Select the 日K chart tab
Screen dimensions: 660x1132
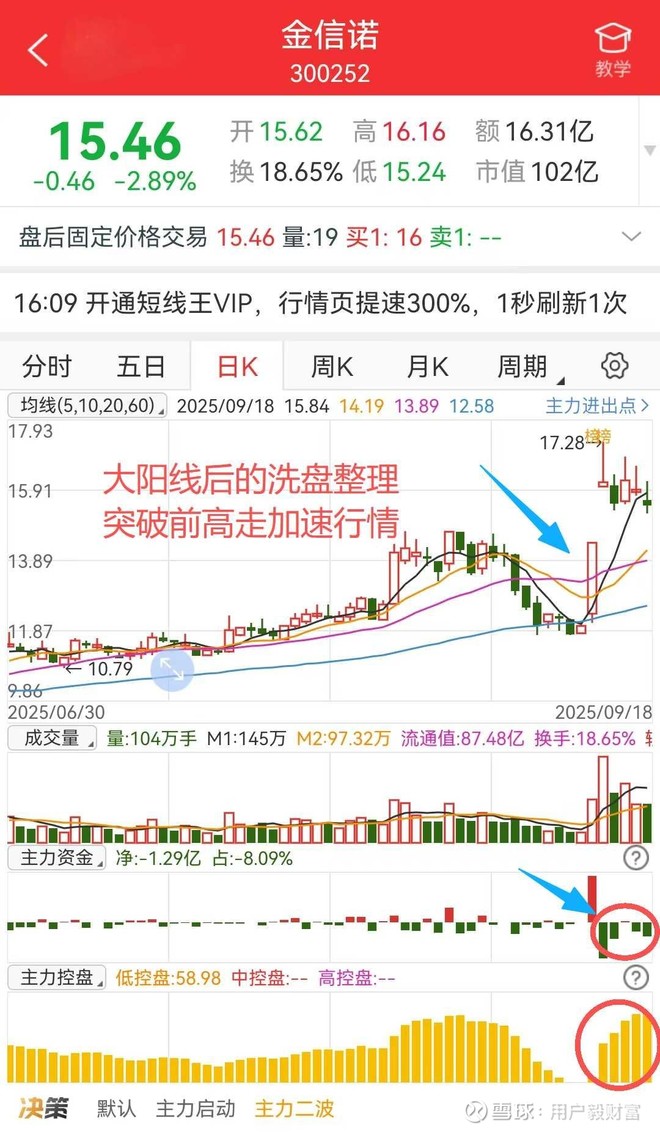(x=237, y=366)
